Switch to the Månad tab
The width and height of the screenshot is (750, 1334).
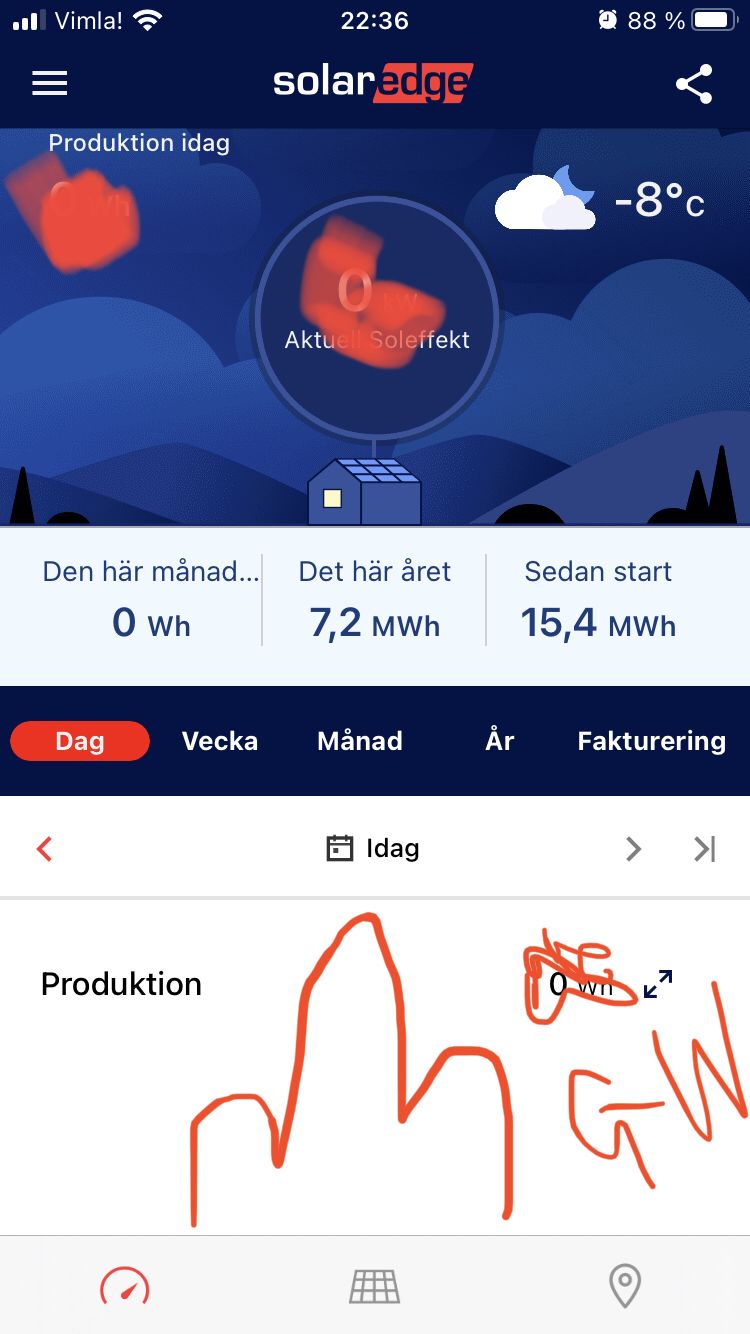360,741
